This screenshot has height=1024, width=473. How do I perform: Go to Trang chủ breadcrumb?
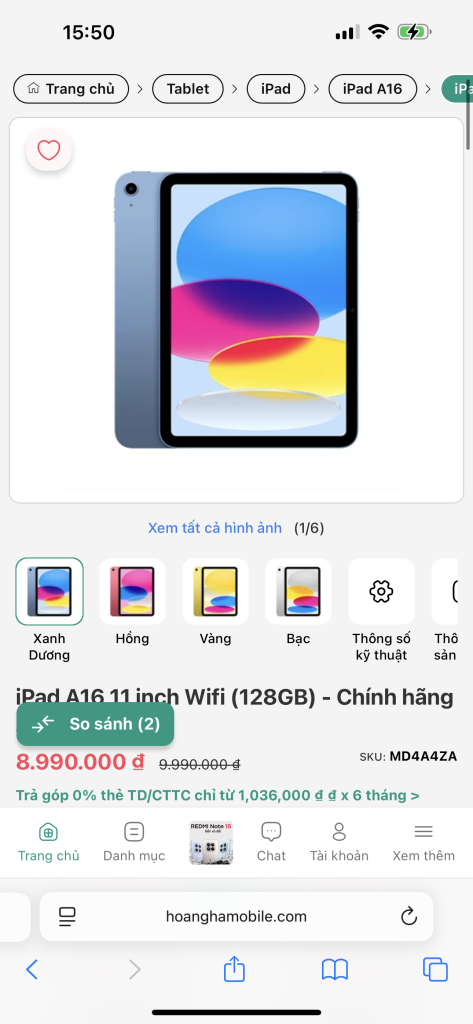[71, 89]
